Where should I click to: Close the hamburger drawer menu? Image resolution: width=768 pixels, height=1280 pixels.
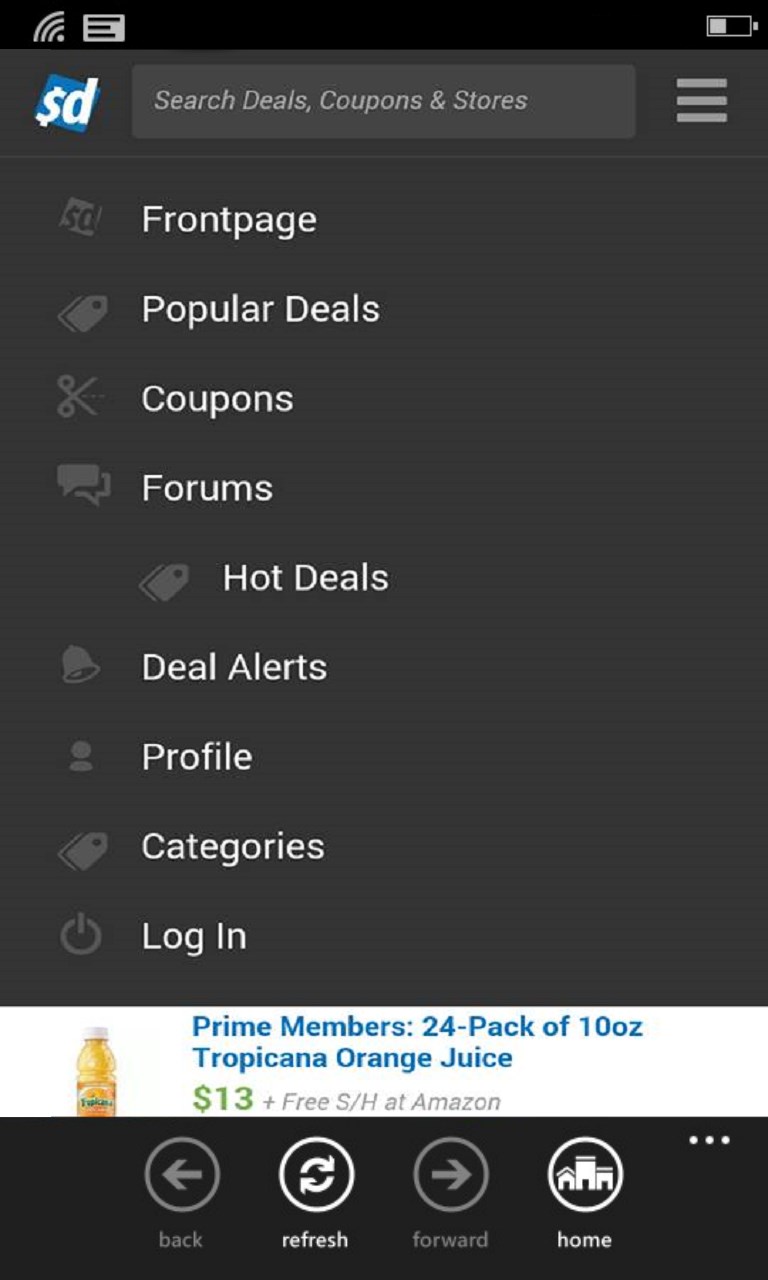click(x=701, y=101)
